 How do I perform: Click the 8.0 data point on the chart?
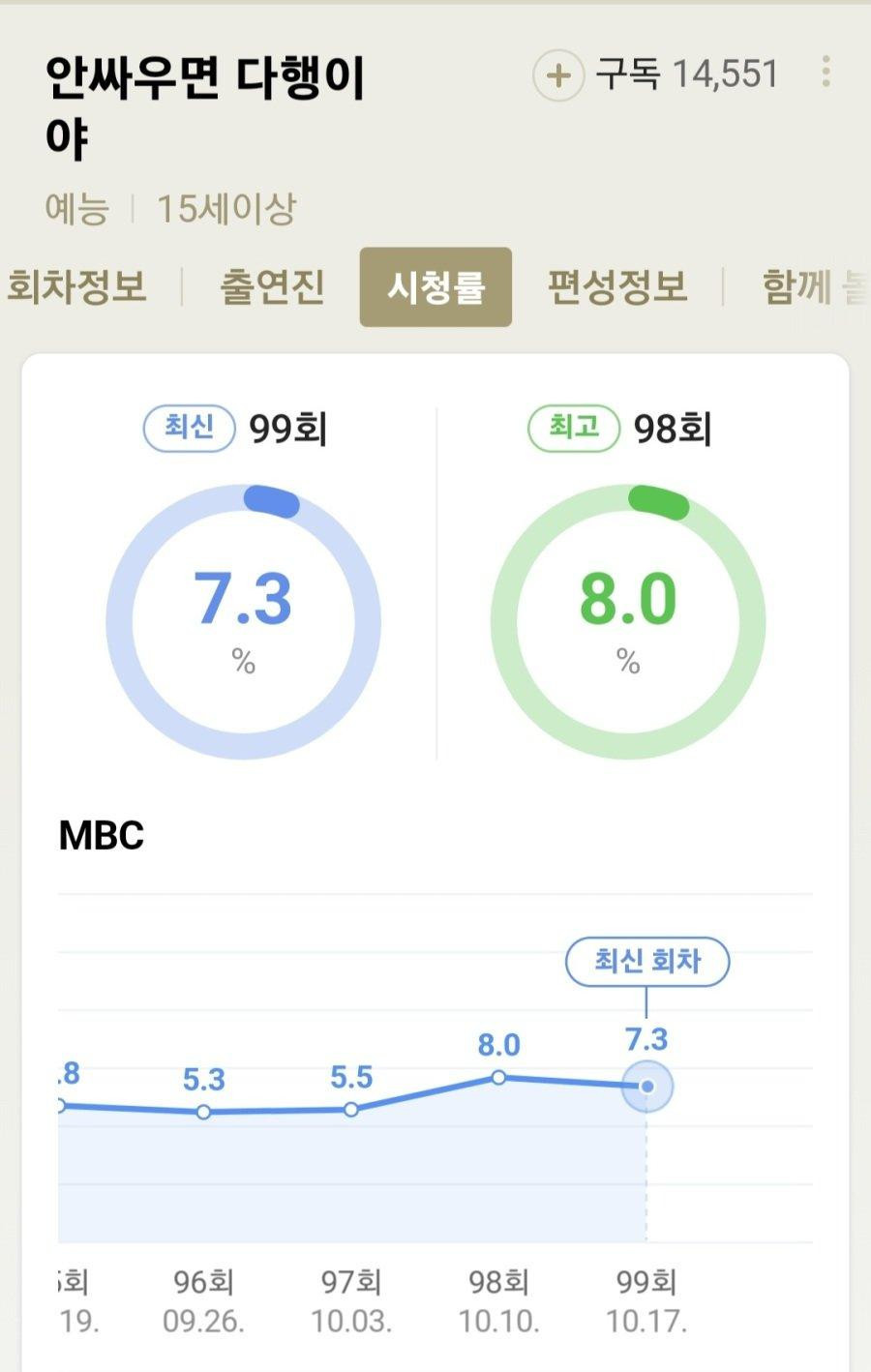point(497,1076)
